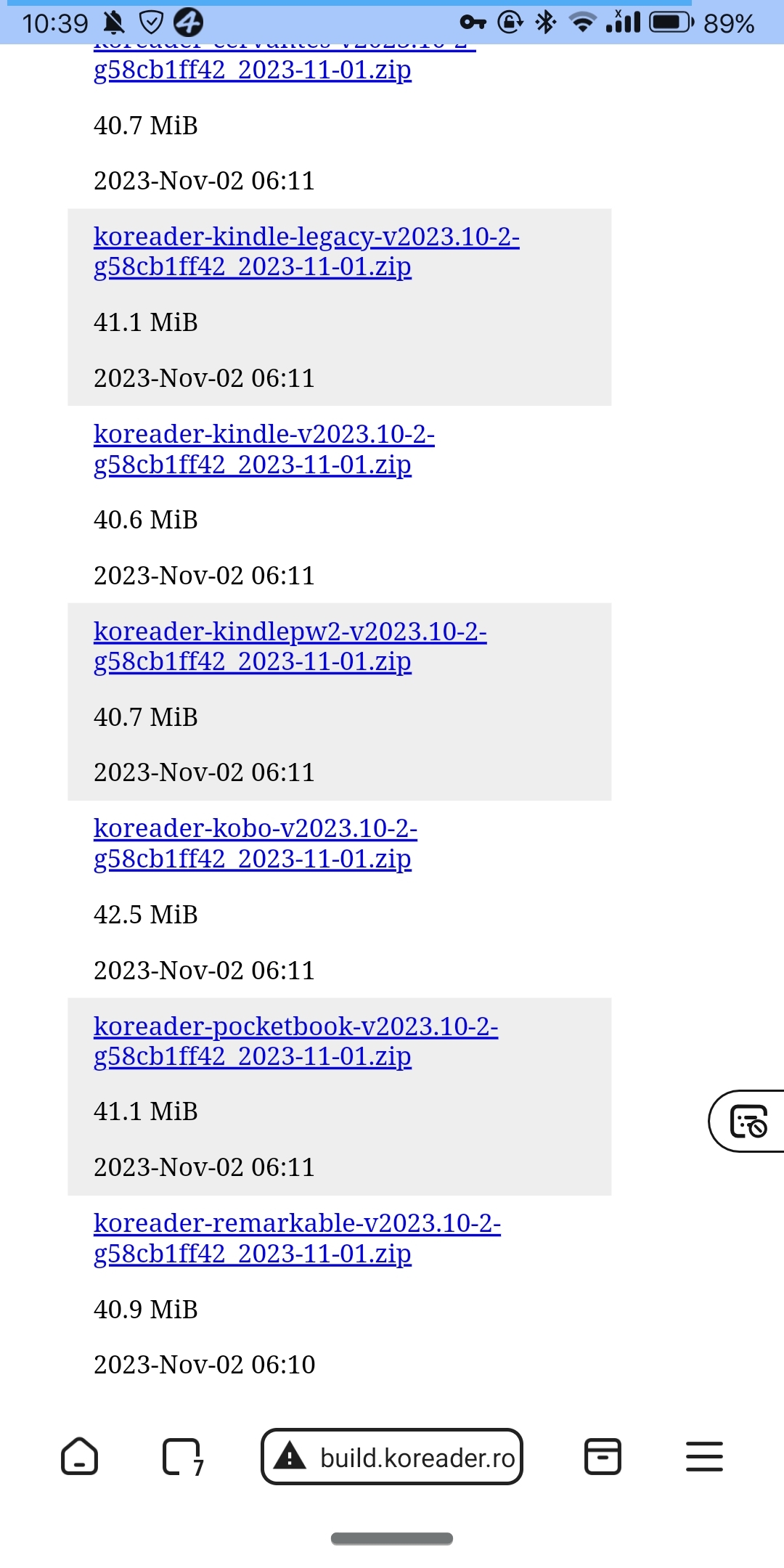Open the browser tabs switcher

click(x=181, y=1456)
